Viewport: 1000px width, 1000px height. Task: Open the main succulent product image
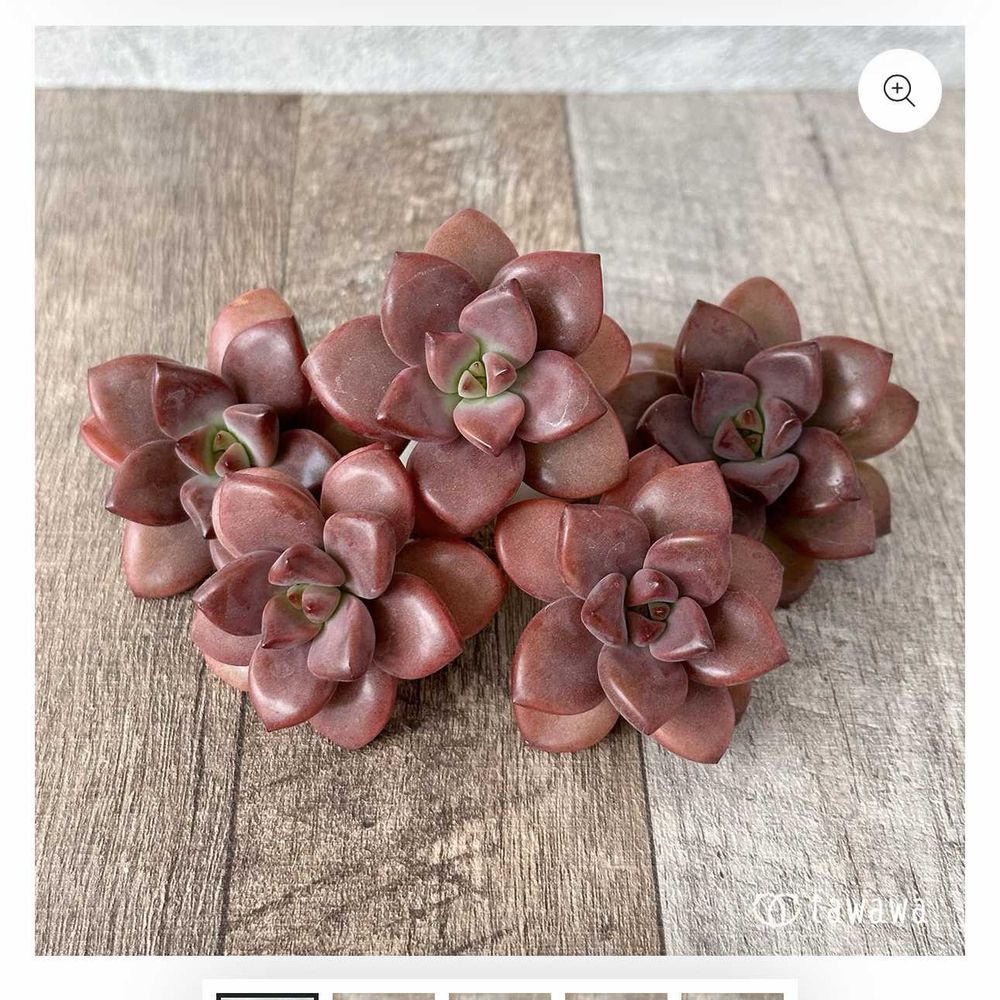click(x=499, y=490)
